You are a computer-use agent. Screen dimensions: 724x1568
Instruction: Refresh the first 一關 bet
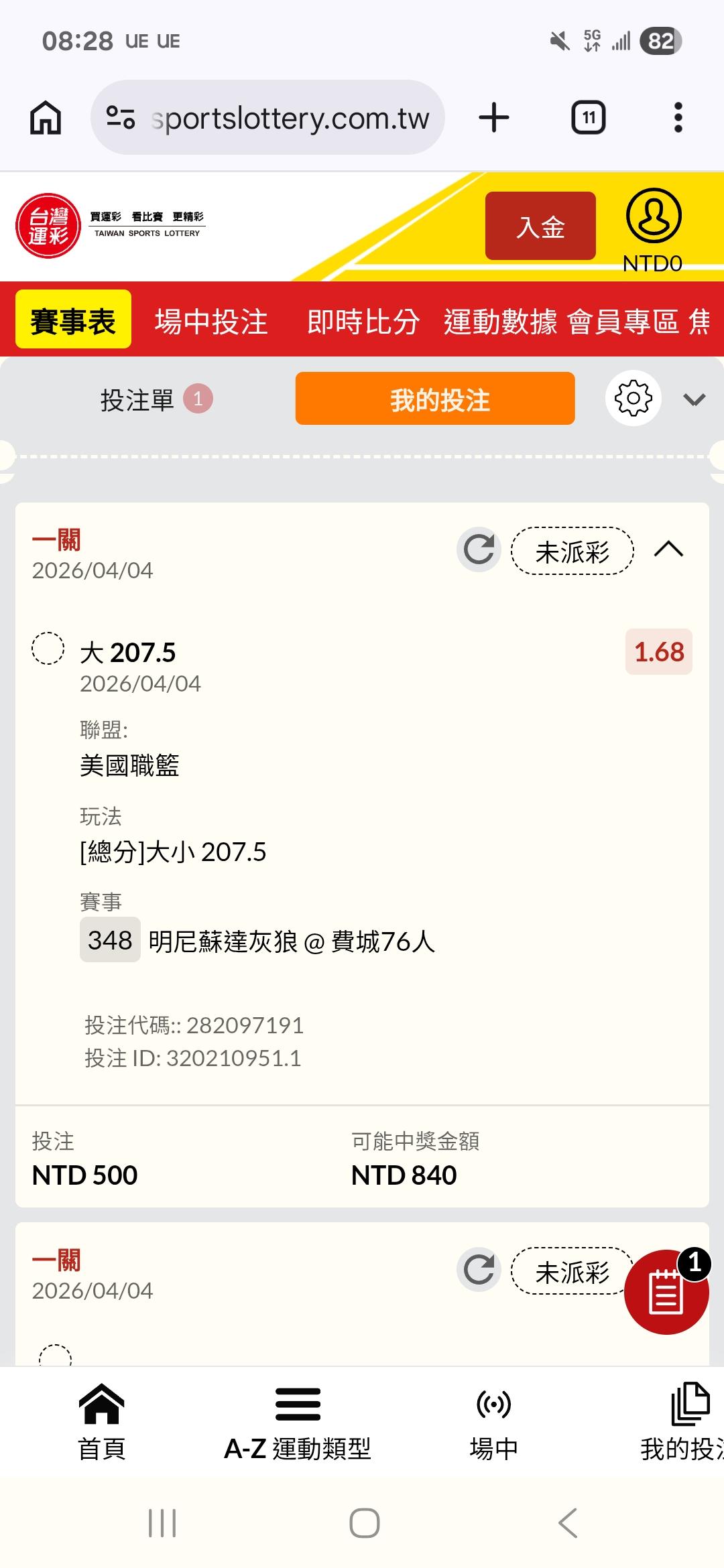(x=479, y=549)
